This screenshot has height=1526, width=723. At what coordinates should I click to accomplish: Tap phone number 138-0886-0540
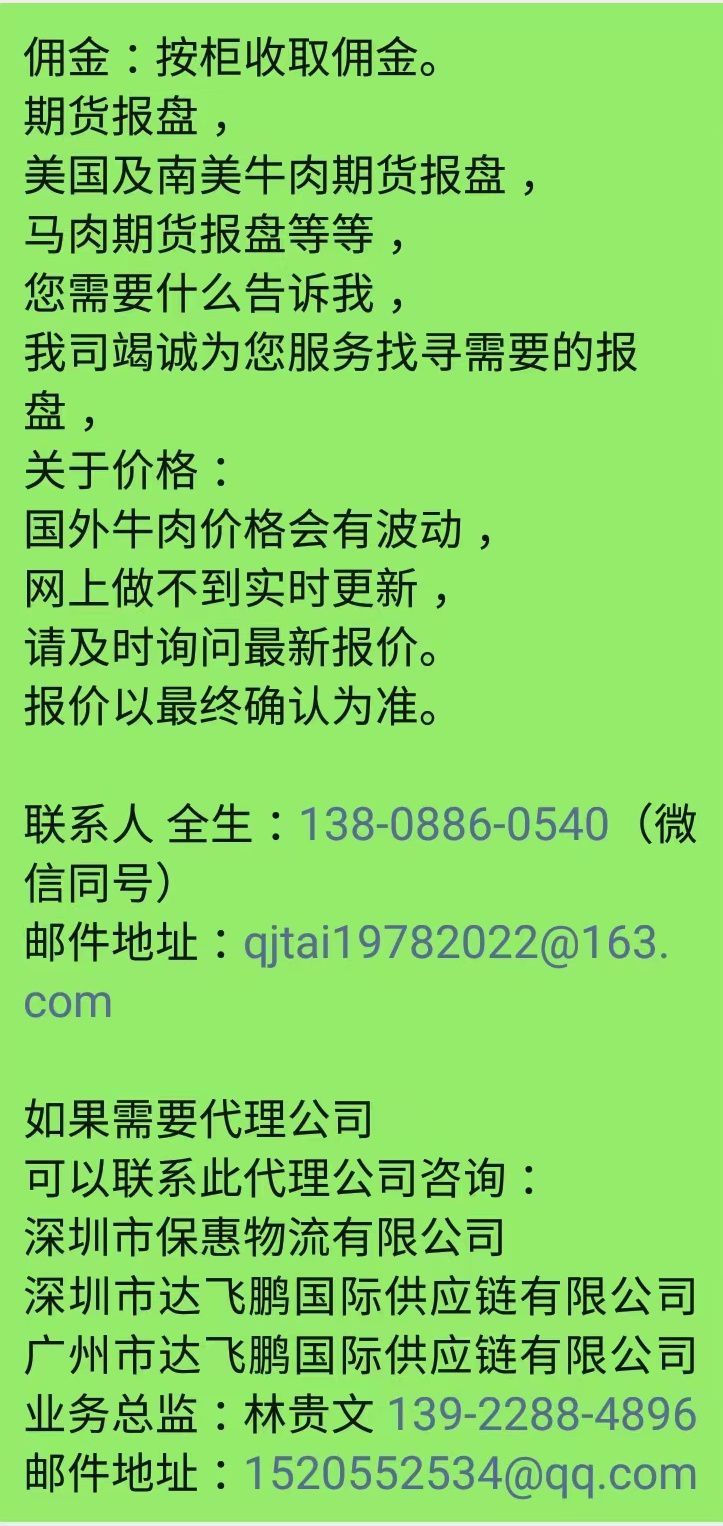(x=453, y=825)
